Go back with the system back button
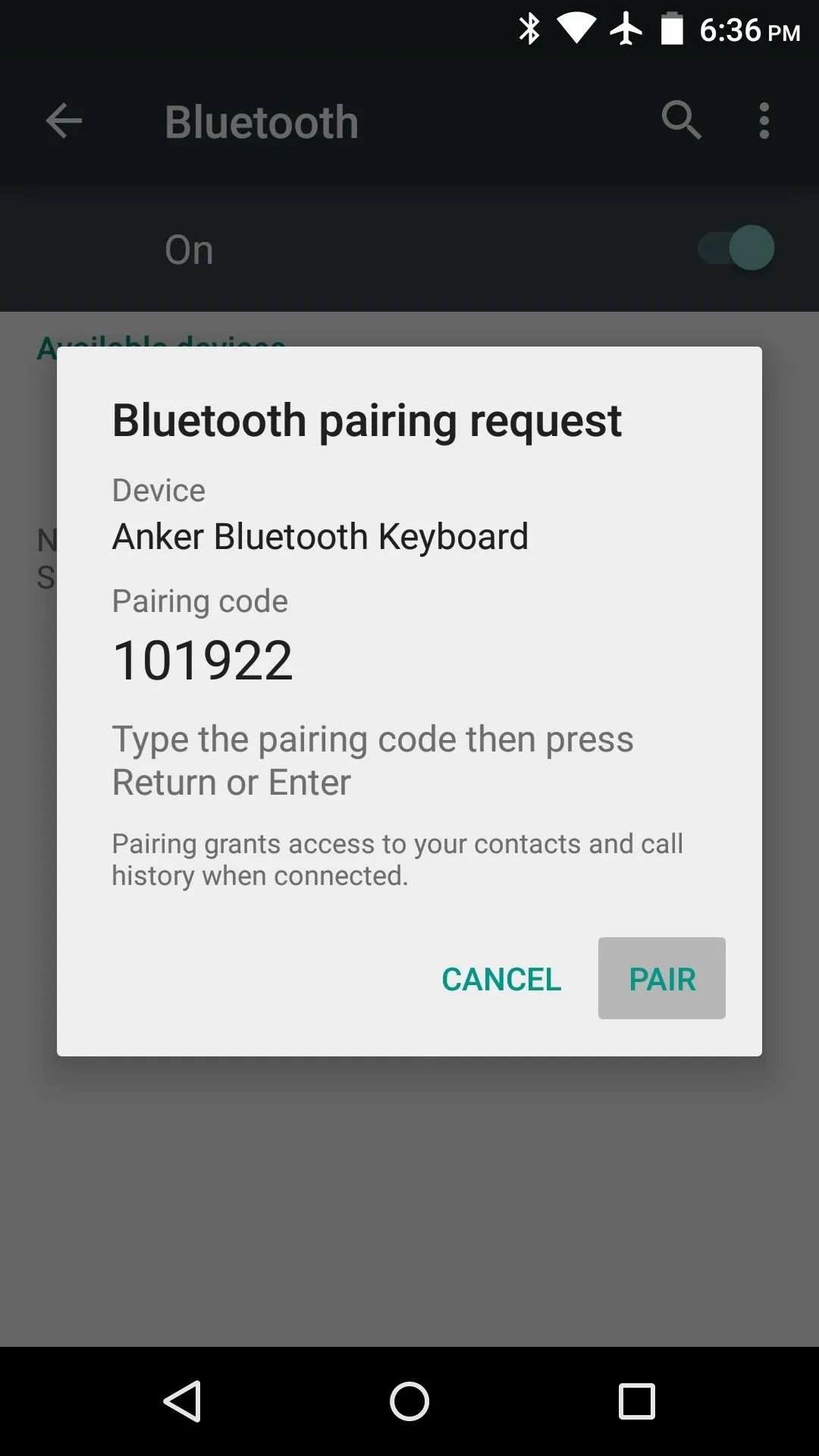This screenshot has height=1456, width=819. [x=182, y=1401]
